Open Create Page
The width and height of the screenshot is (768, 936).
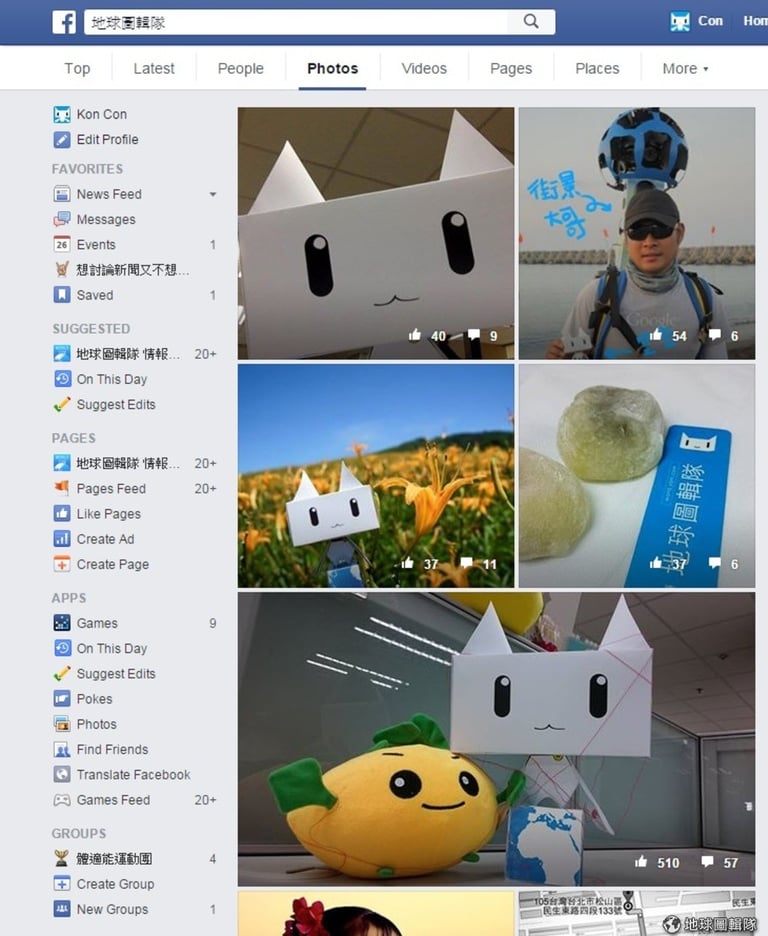point(112,564)
